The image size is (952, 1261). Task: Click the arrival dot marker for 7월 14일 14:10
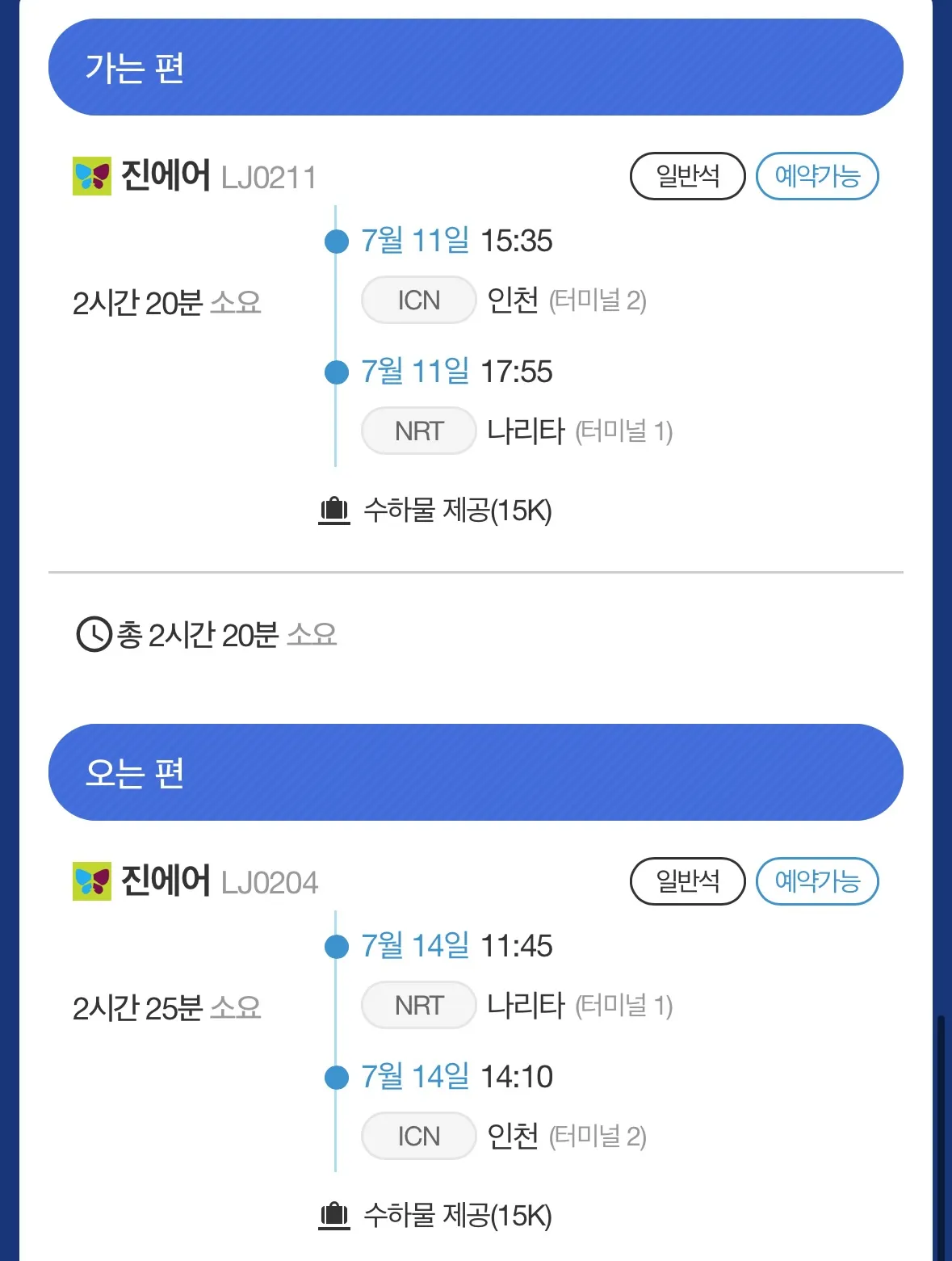click(334, 1077)
